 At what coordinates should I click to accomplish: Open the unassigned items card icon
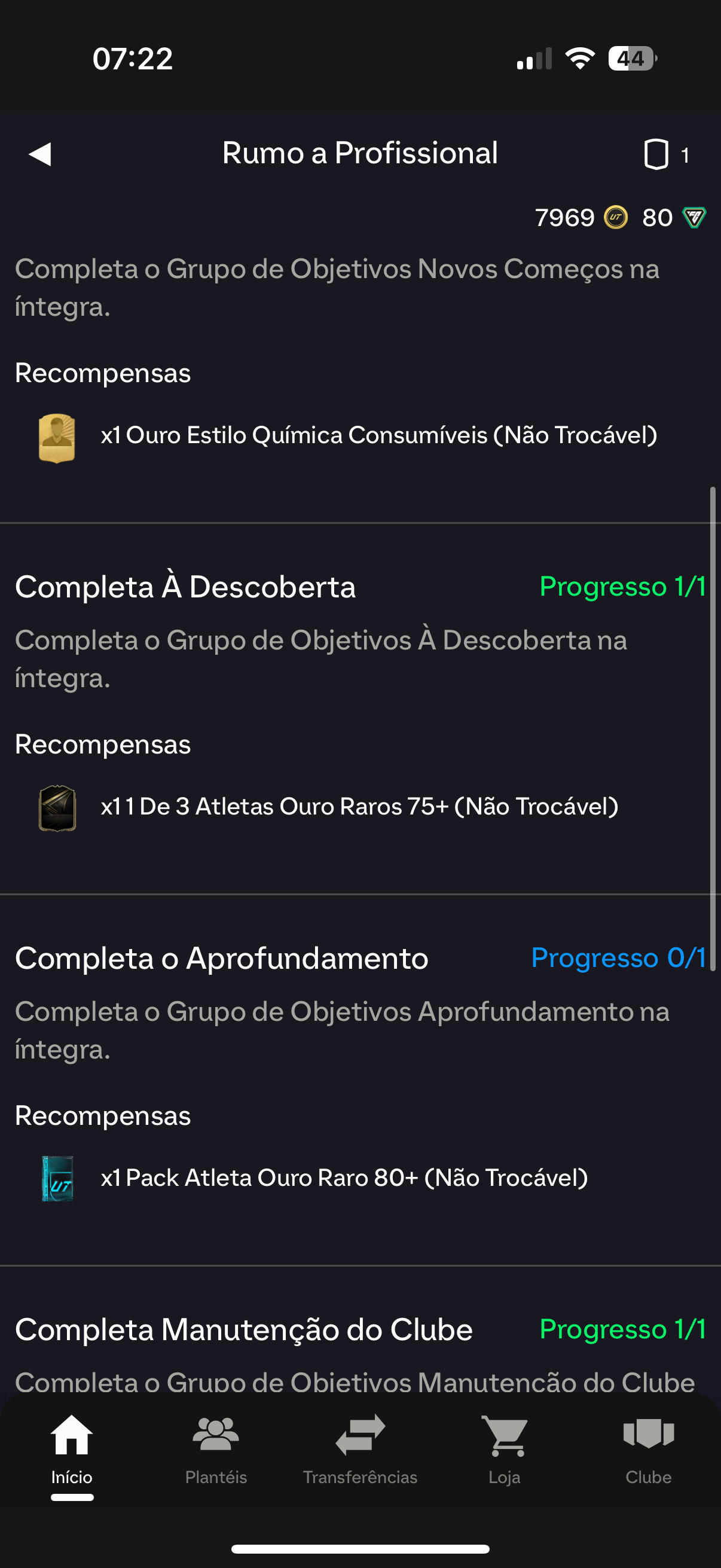656,154
